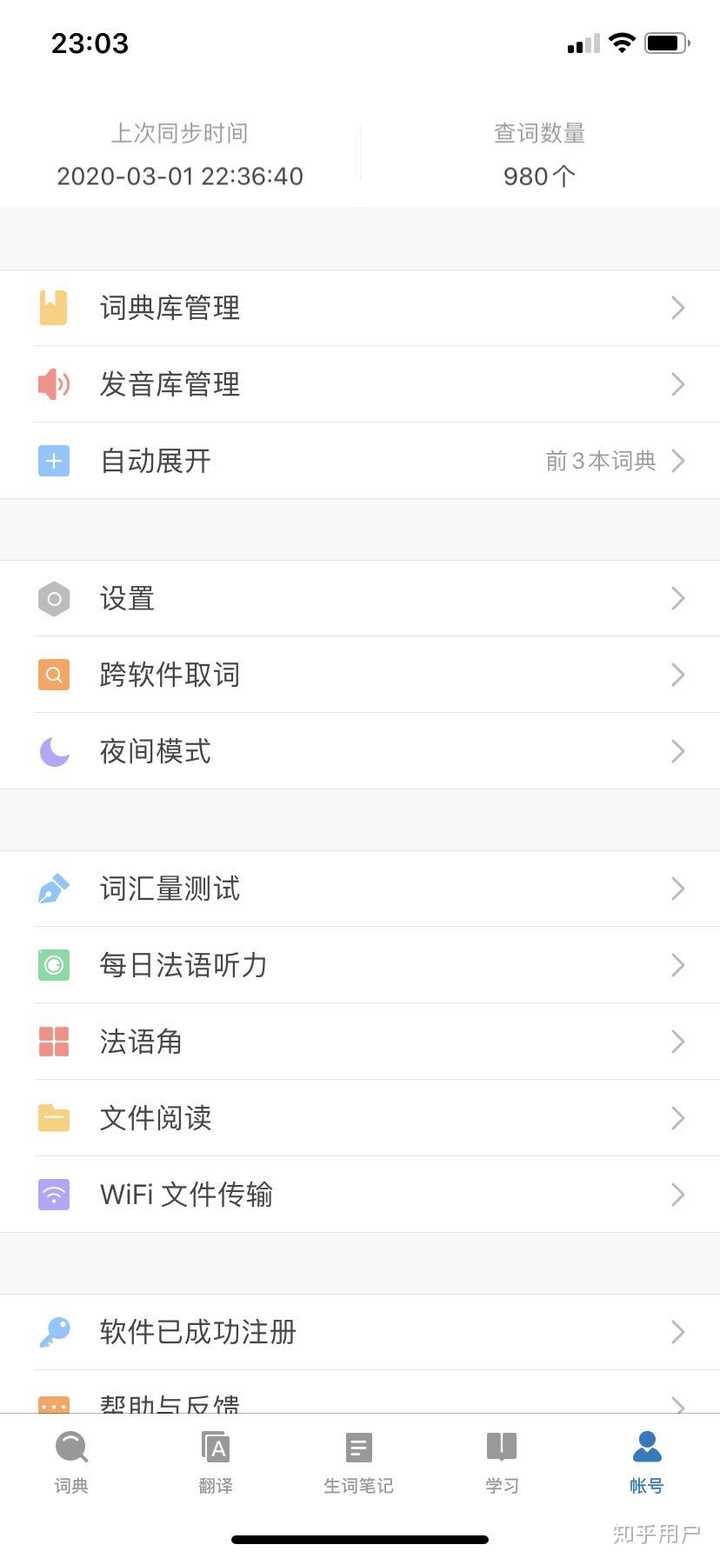Viewport: 720px width, 1558px height.
Task: Go to the 生词笔记 vocabulary notes tab
Action: 358,1461
